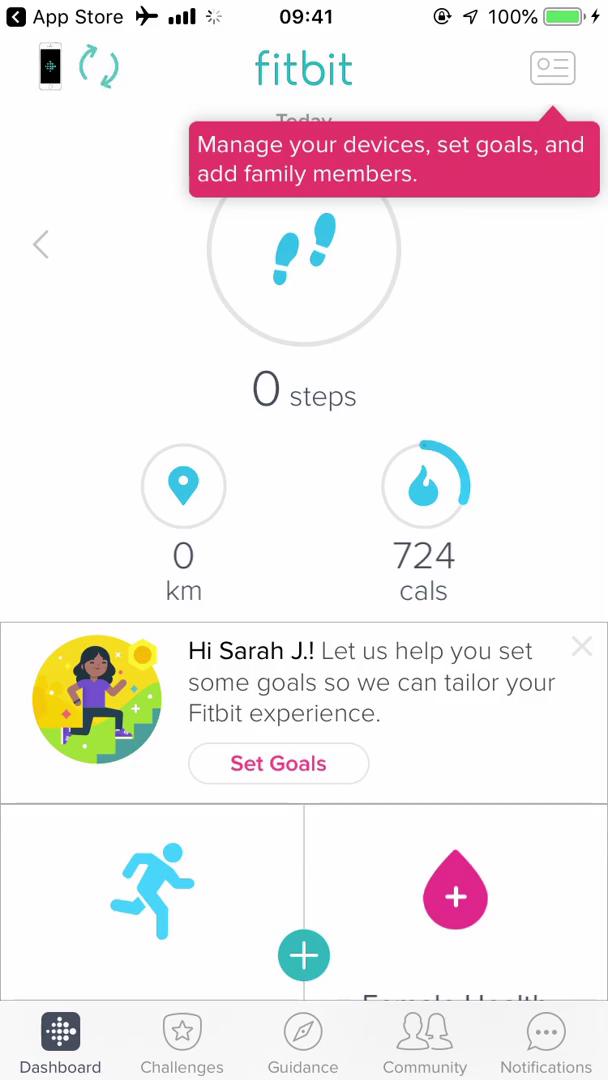
Task: Open the connected phone device icon
Action: [50, 67]
